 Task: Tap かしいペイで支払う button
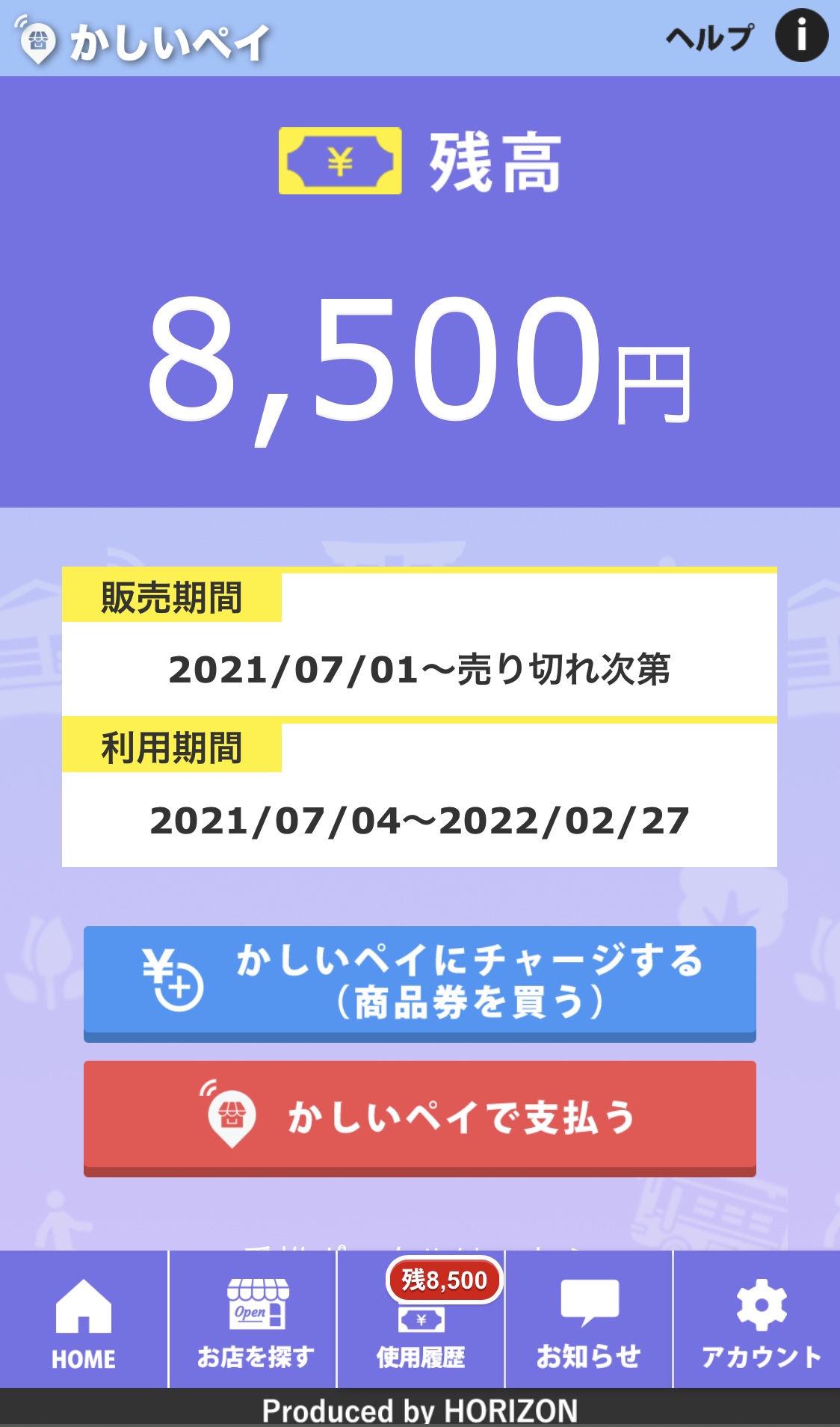419,1117
